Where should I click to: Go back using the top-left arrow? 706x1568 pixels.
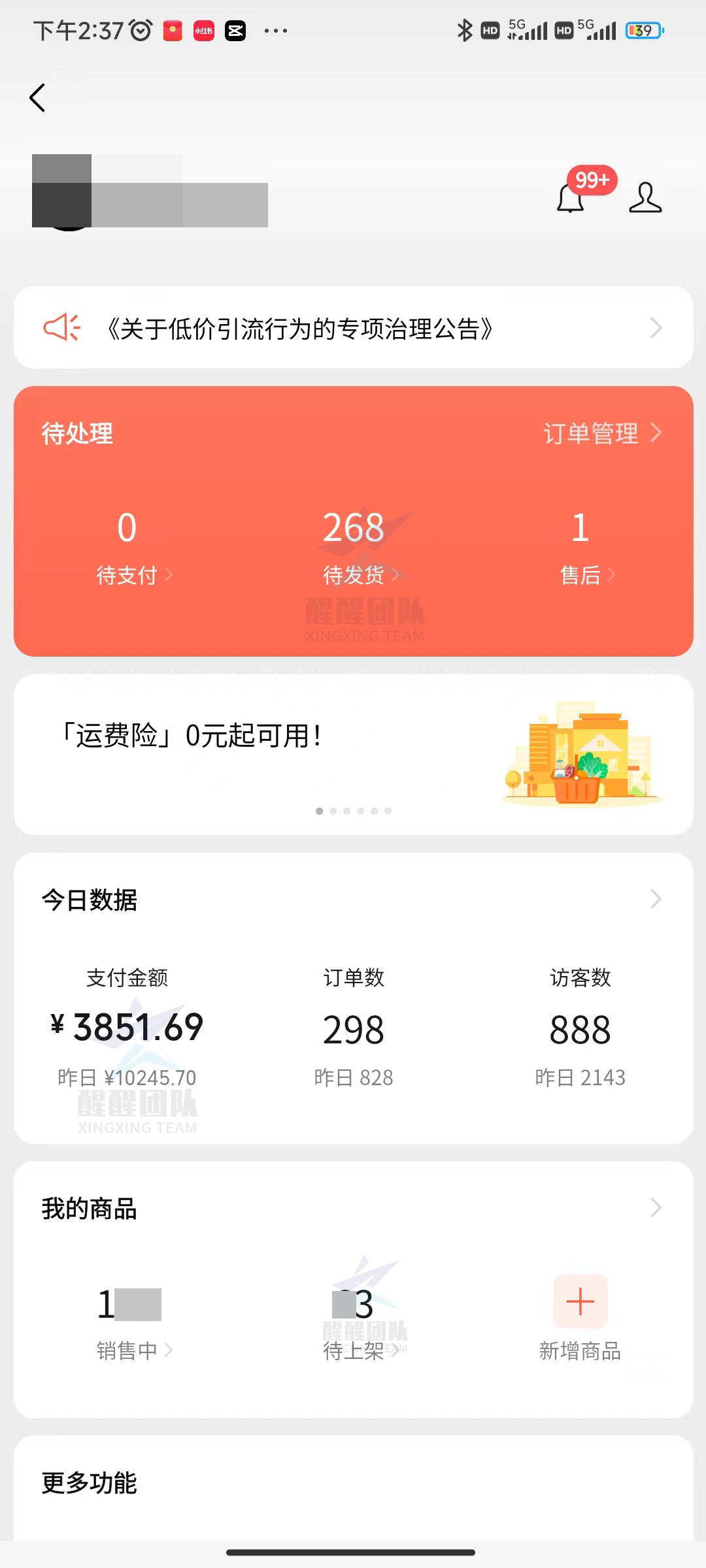click(x=38, y=98)
